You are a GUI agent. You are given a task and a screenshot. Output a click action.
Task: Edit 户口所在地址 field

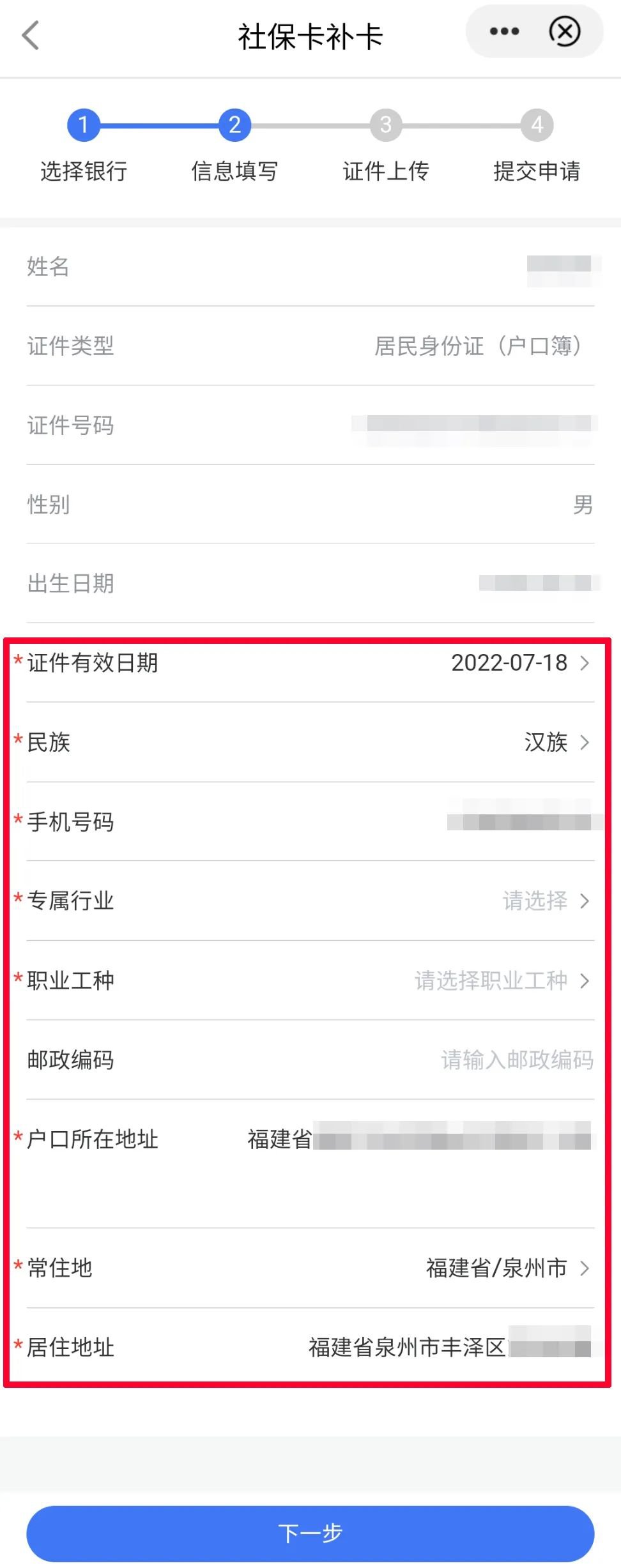pos(420,1139)
